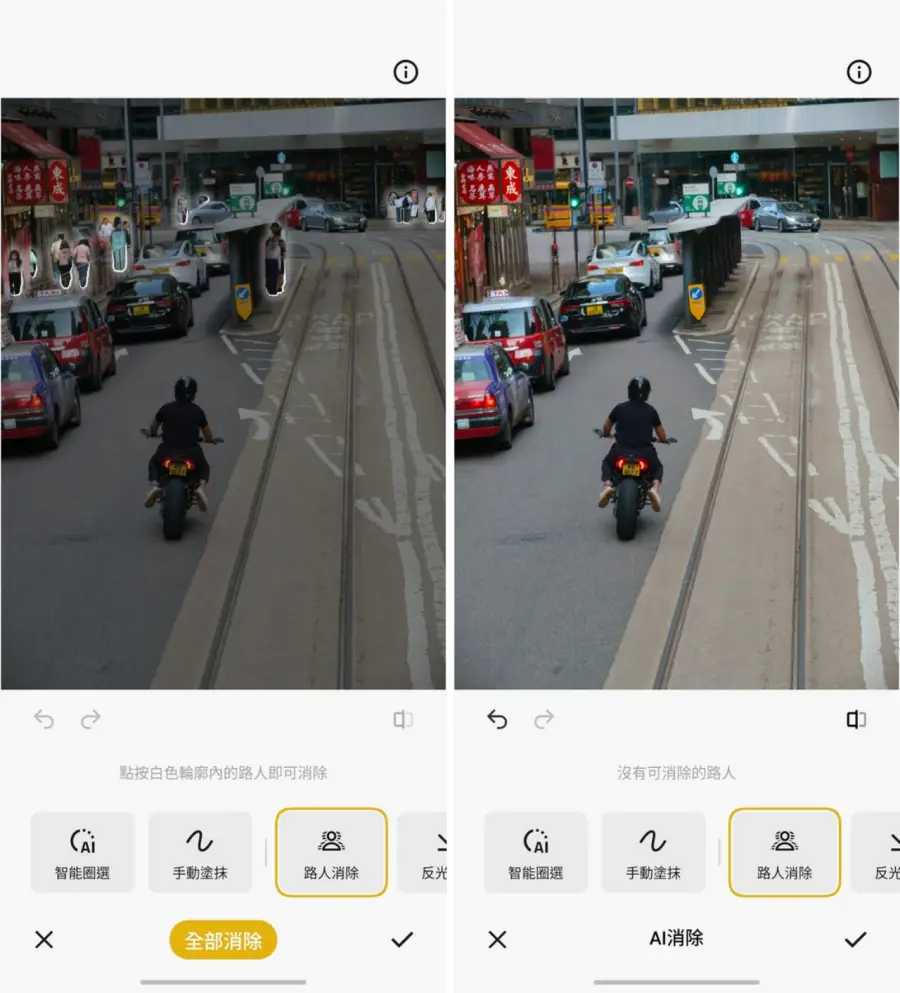Image resolution: width=900 pixels, height=993 pixels.
Task: Close the editor with the X beside AI消除
Action: [497, 940]
